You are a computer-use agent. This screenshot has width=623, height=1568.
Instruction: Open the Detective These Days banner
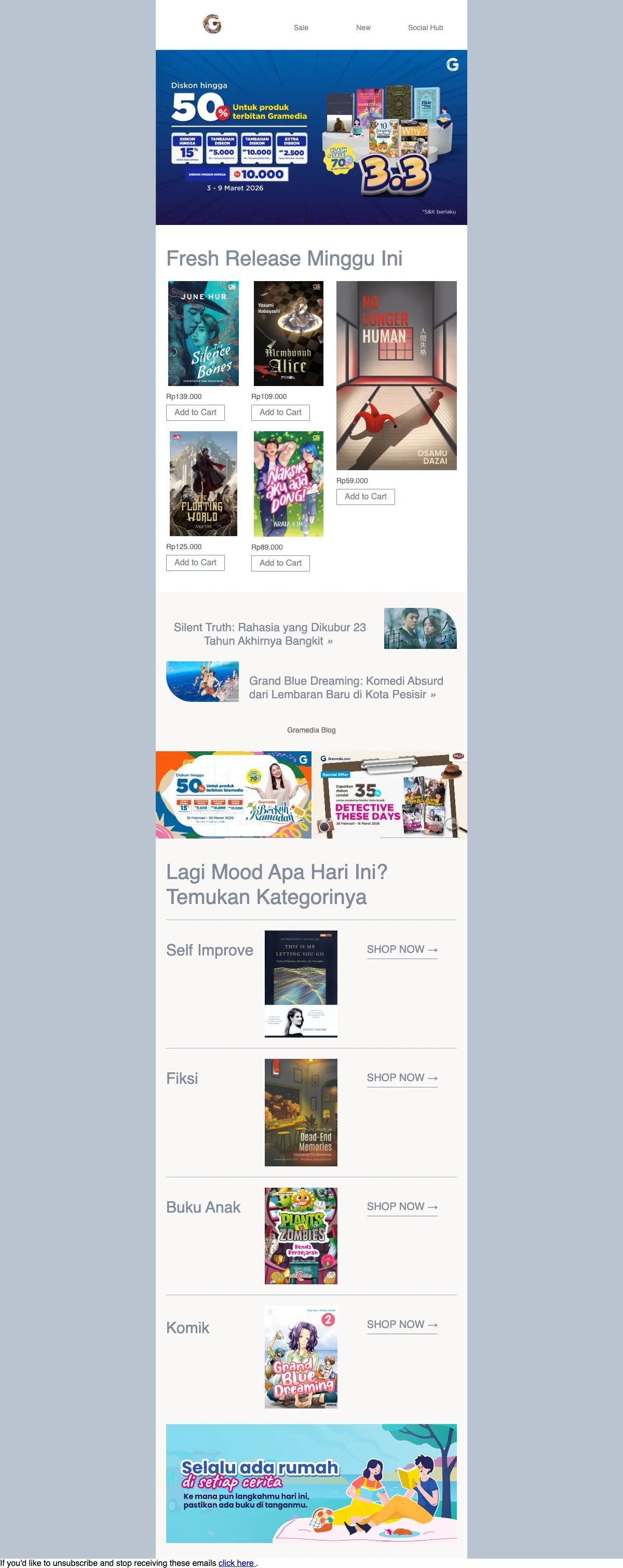389,795
